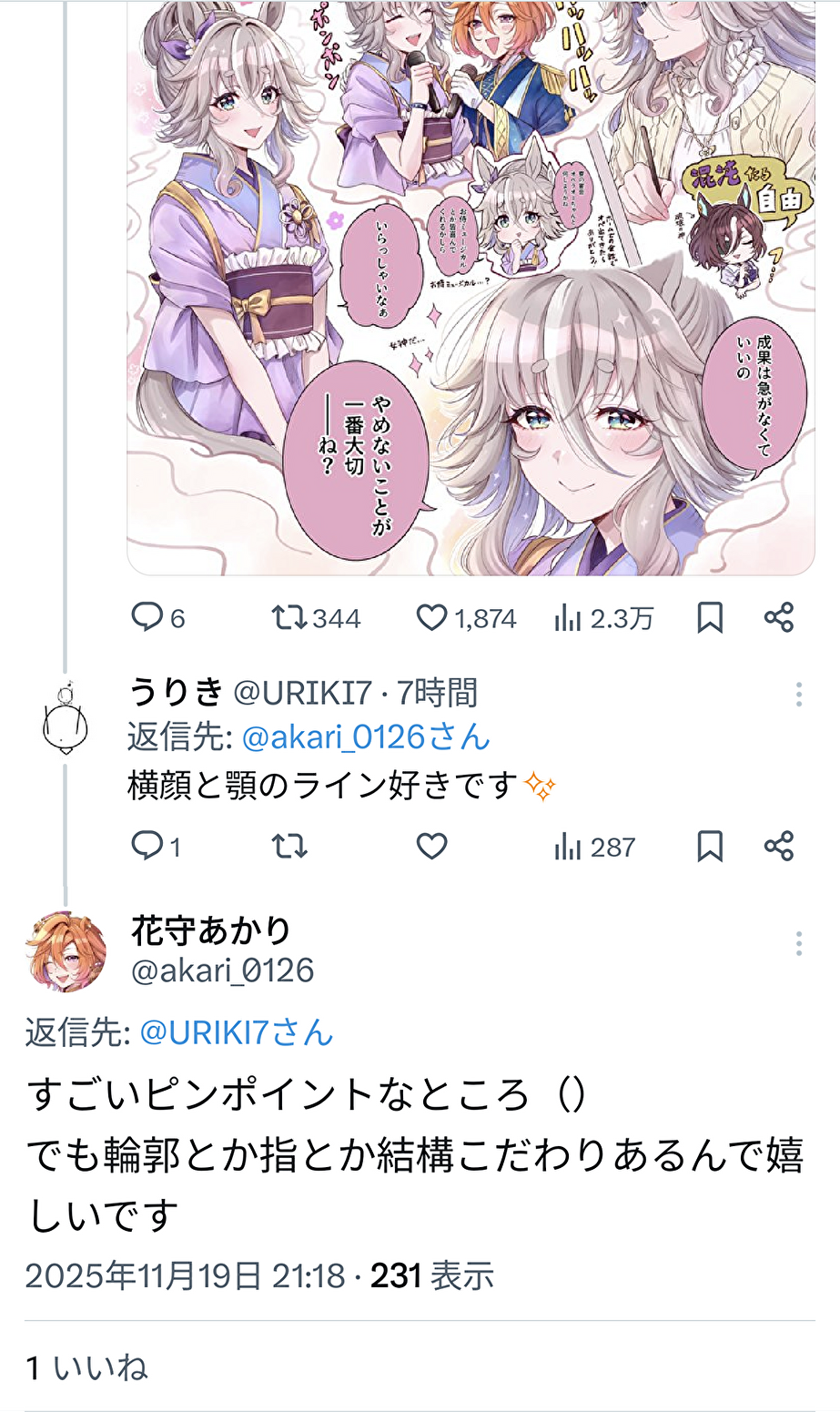View analytics of うりき's comment with 287 views
The image size is (840, 1412).
(x=594, y=848)
